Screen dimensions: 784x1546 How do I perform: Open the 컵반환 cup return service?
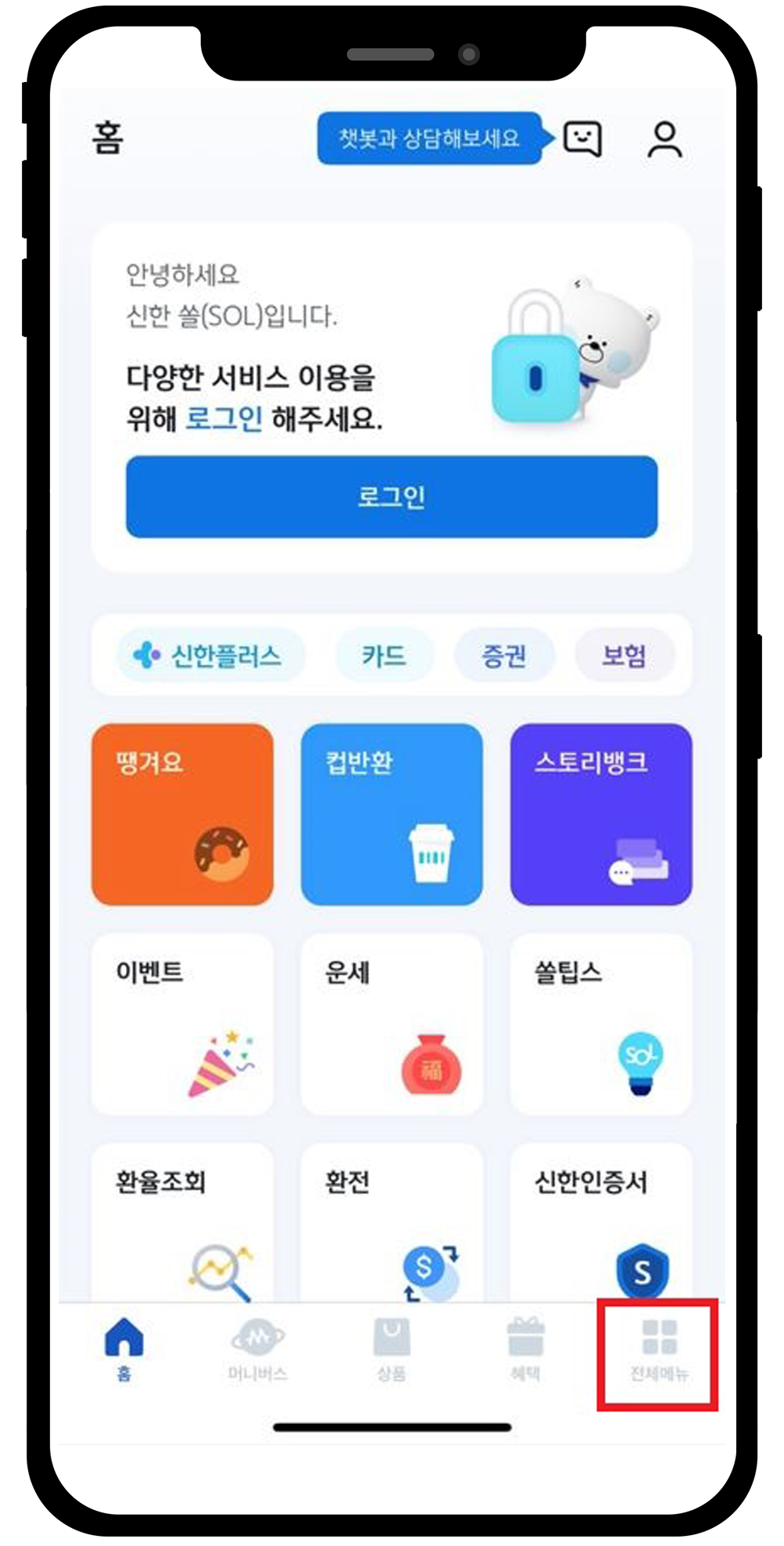pyautogui.click(x=391, y=815)
